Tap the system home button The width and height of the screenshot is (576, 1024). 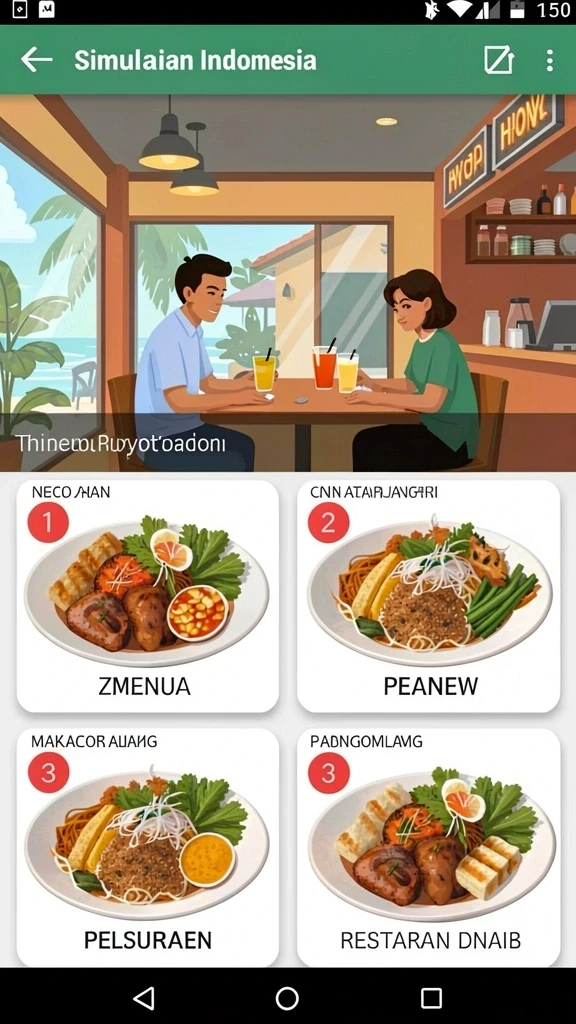287,997
